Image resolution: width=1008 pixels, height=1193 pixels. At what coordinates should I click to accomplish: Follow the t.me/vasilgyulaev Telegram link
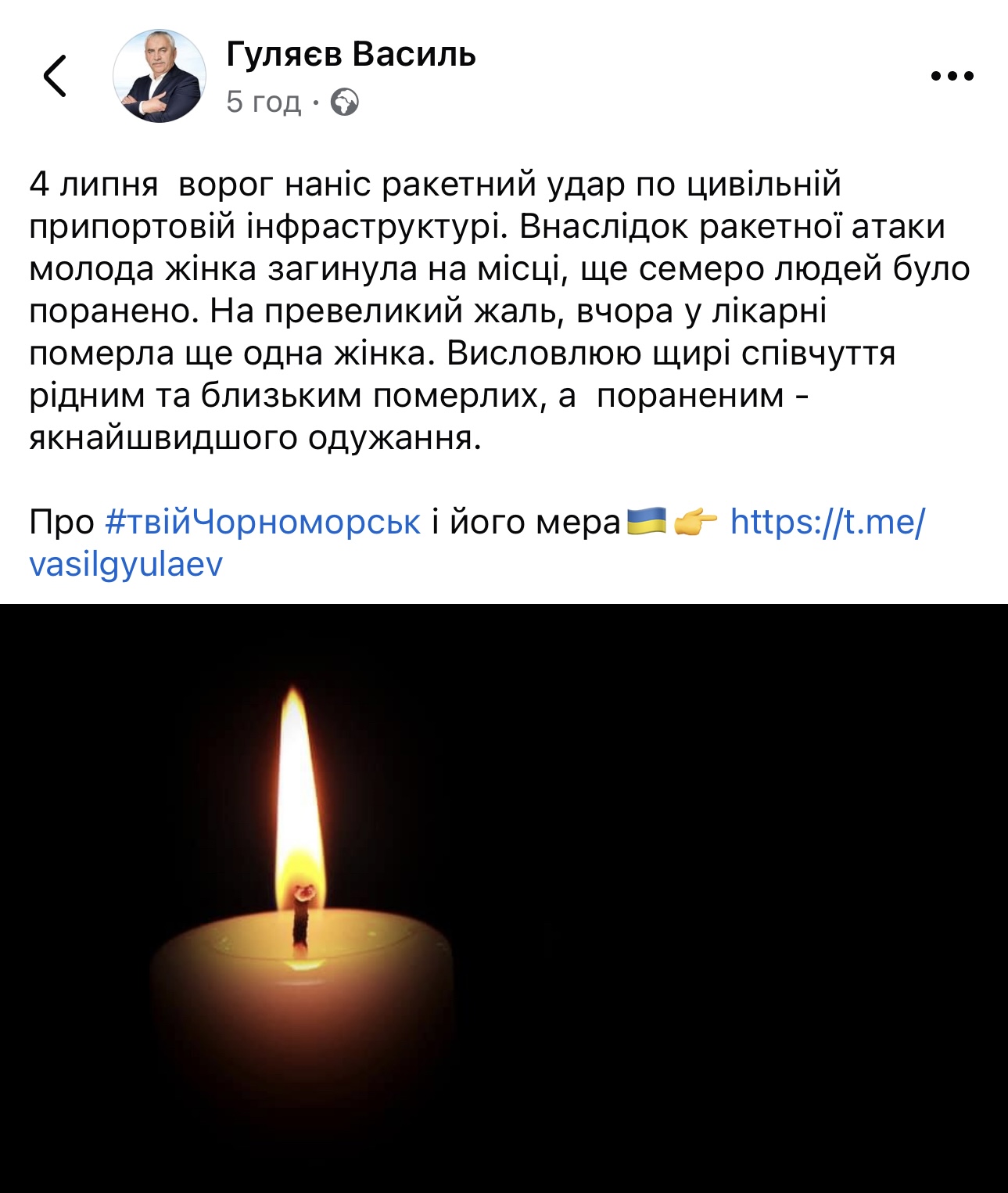click(x=826, y=522)
